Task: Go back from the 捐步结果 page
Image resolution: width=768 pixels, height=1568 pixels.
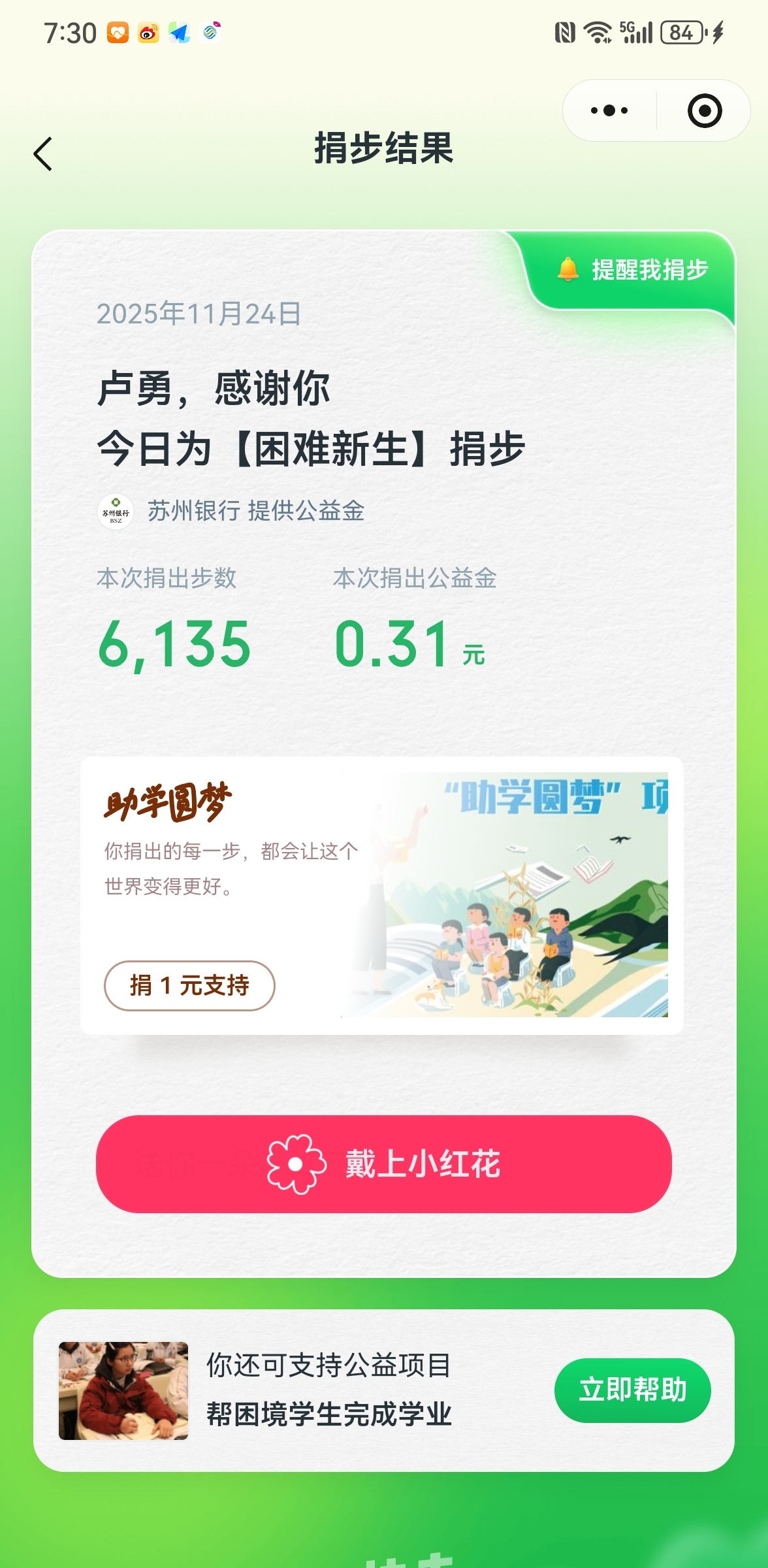Action: coord(43,154)
